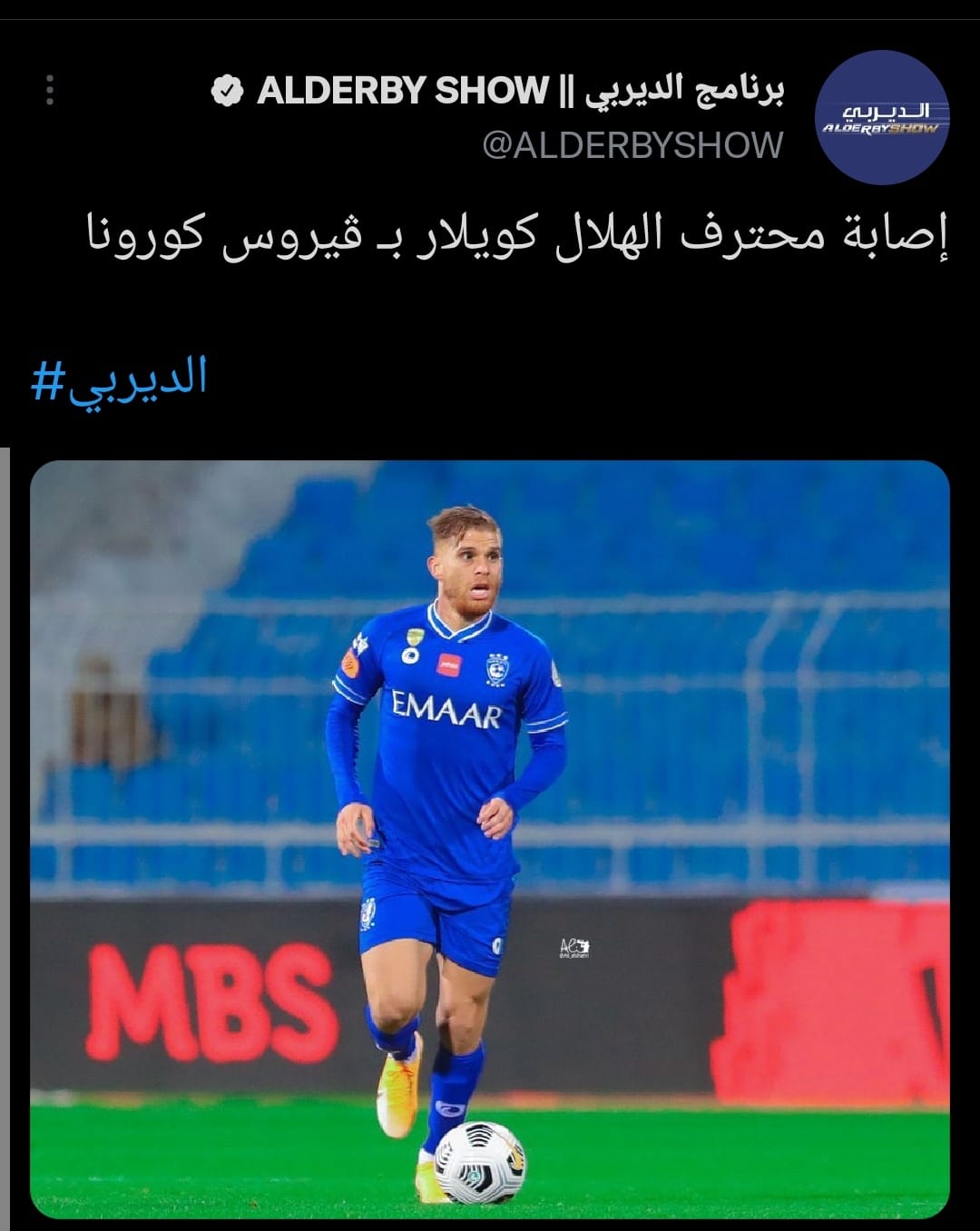
Task: Open the ALDERBY SHOW profile picture
Action: (882, 117)
